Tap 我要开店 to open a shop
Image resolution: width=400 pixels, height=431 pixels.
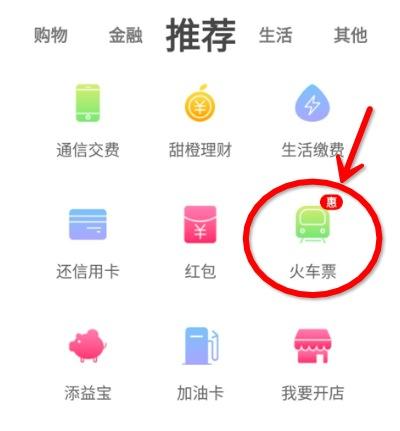pos(312,365)
